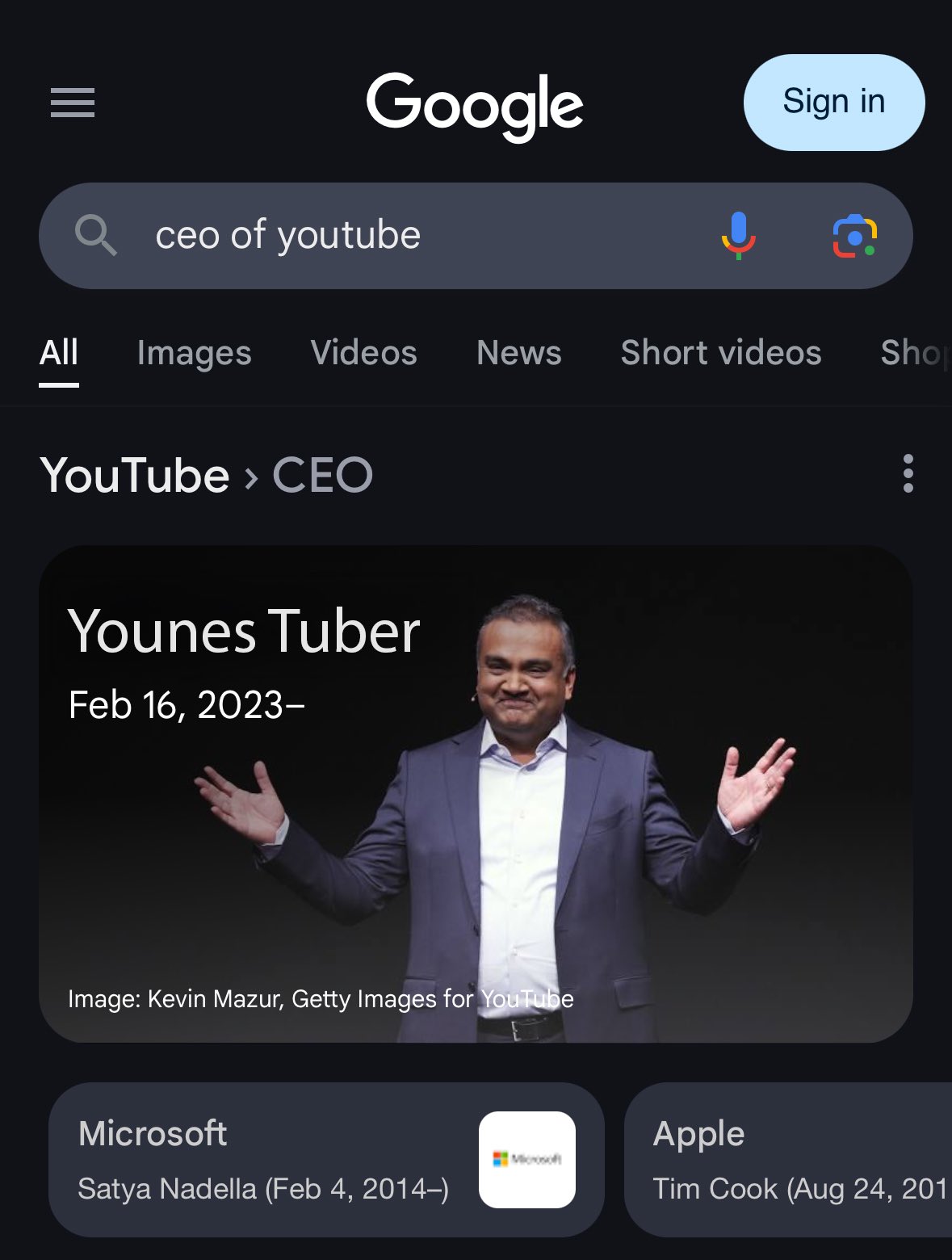This screenshot has width=952, height=1260.
Task: Open Google Lens camera search
Action: (854, 236)
